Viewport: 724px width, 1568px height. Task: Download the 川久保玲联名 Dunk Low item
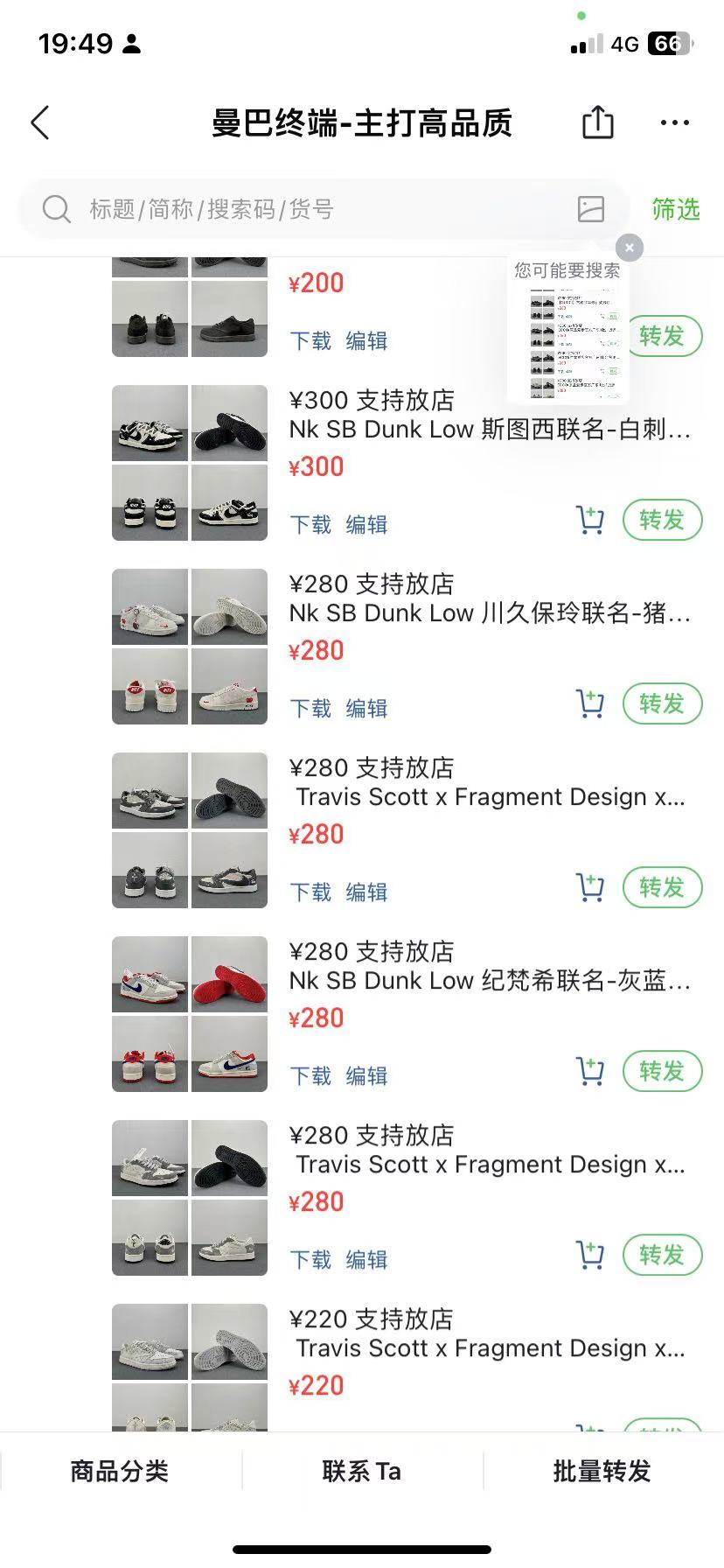(310, 708)
